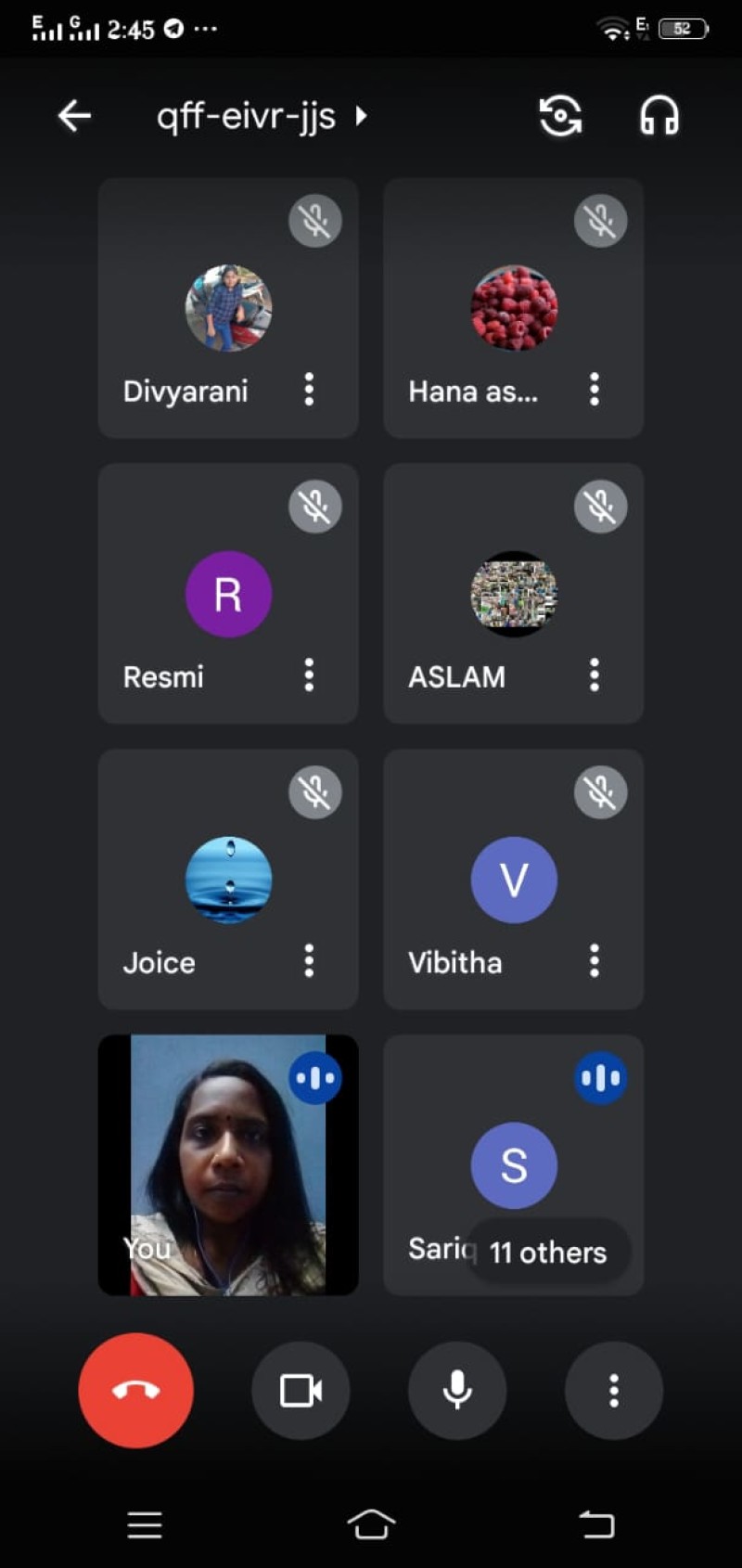Hang up the call

[x=136, y=1390]
